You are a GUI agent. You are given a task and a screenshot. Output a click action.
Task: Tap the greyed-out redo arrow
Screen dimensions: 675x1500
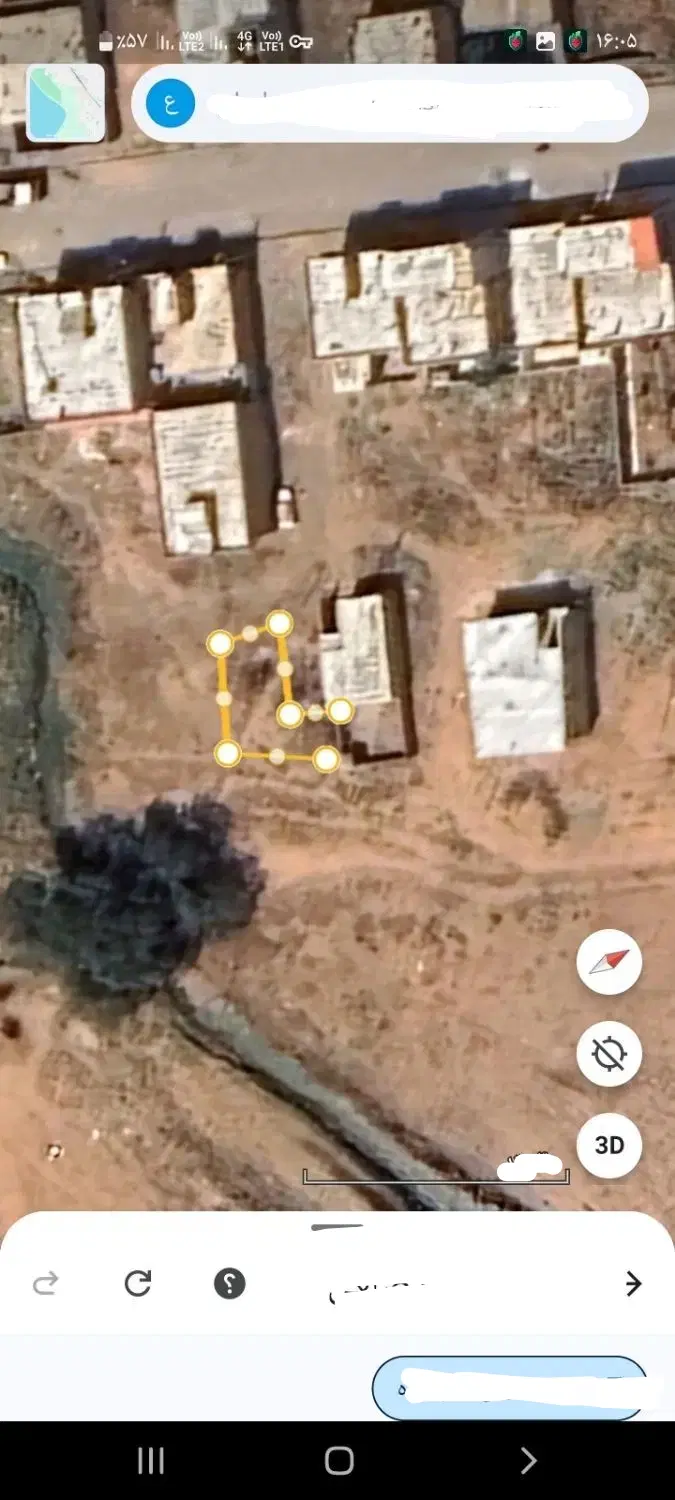pos(46,1283)
